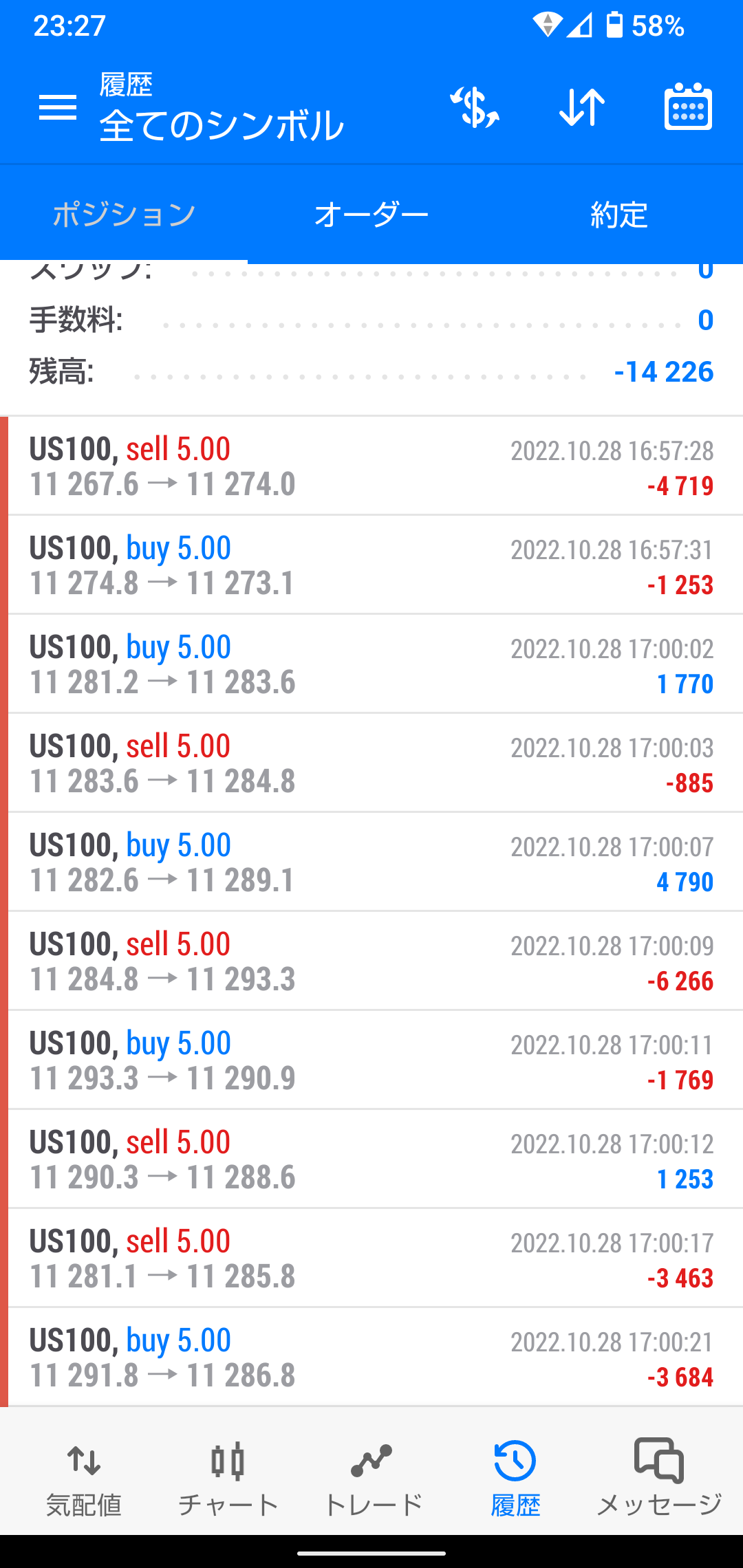Open the US100 sell with loss -6 266

[x=371, y=961]
